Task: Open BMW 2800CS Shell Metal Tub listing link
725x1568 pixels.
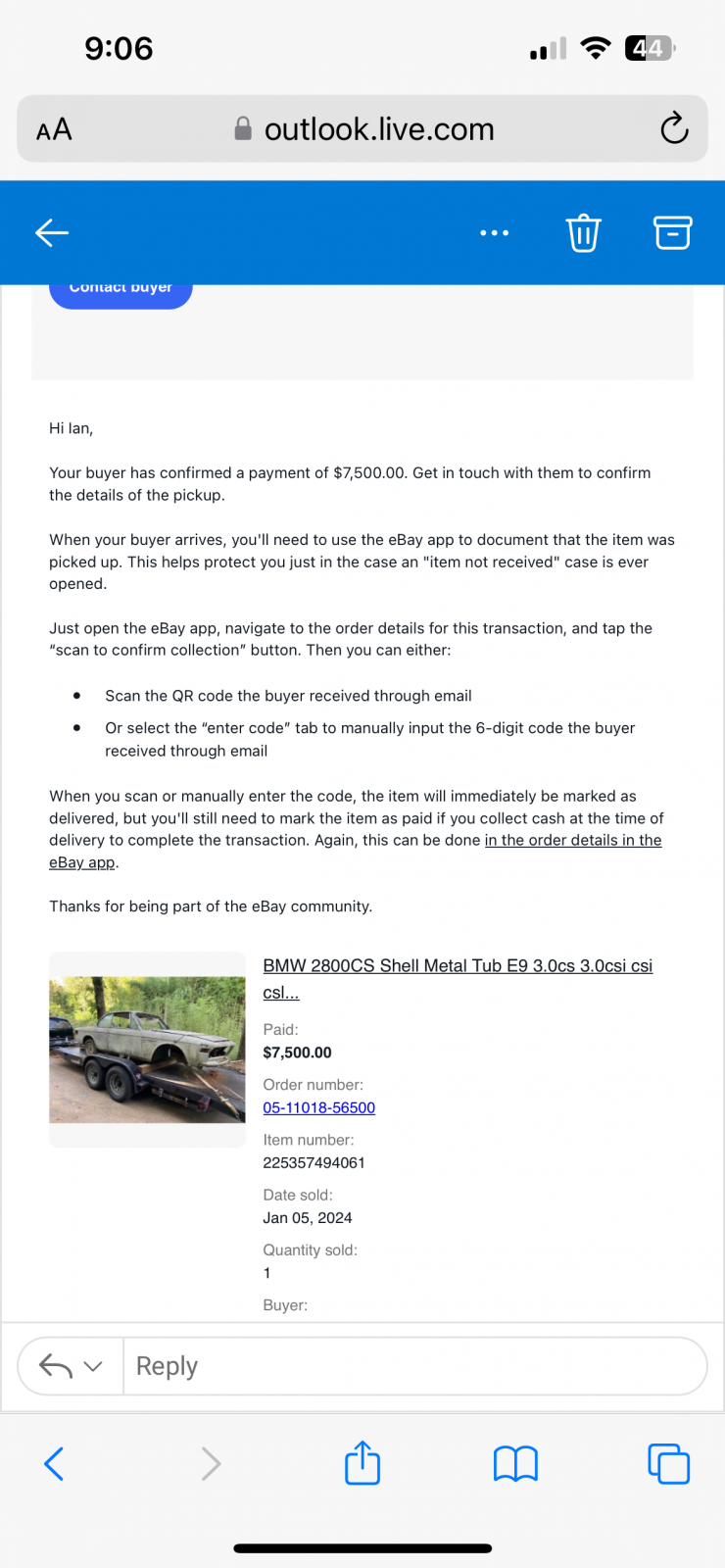Action: pyautogui.click(x=458, y=978)
